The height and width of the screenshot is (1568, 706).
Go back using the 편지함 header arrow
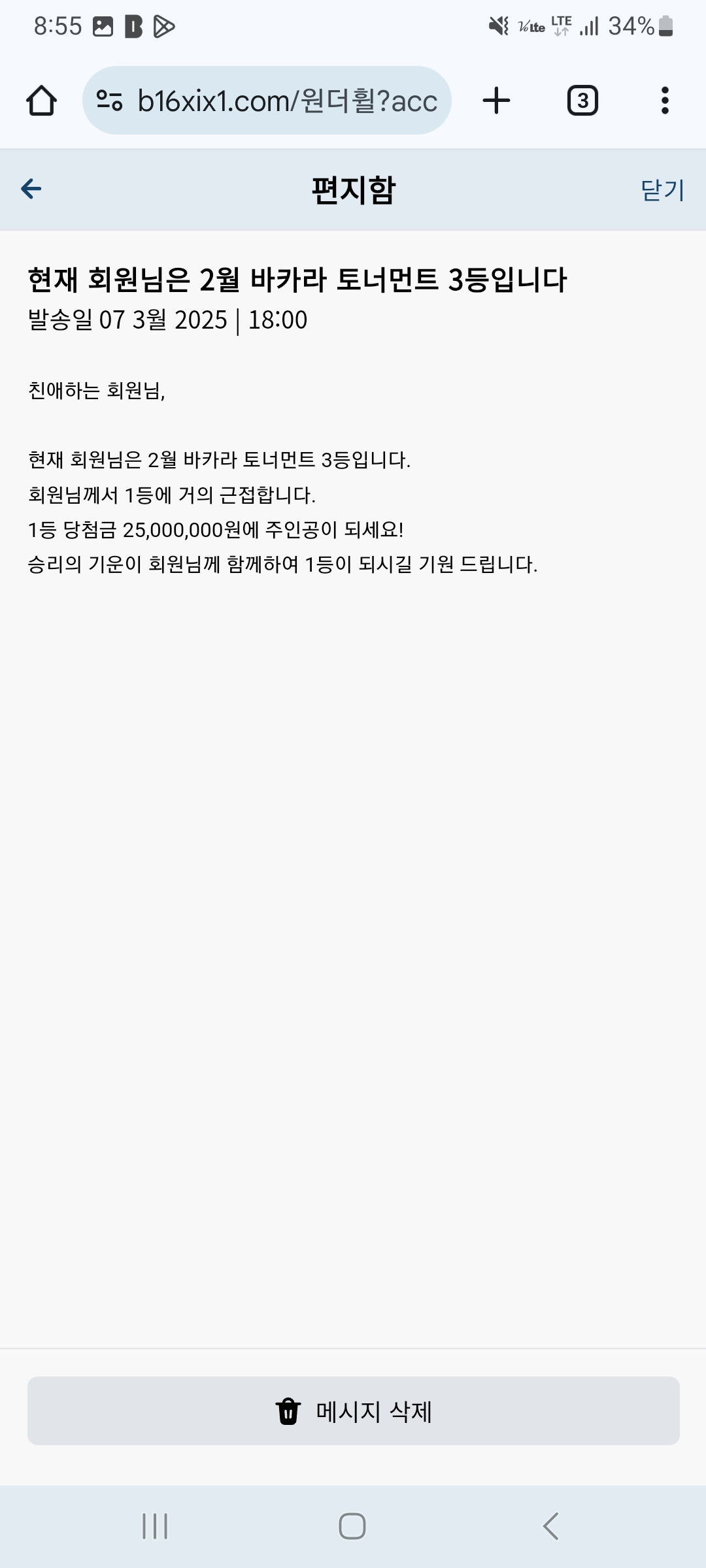31,189
